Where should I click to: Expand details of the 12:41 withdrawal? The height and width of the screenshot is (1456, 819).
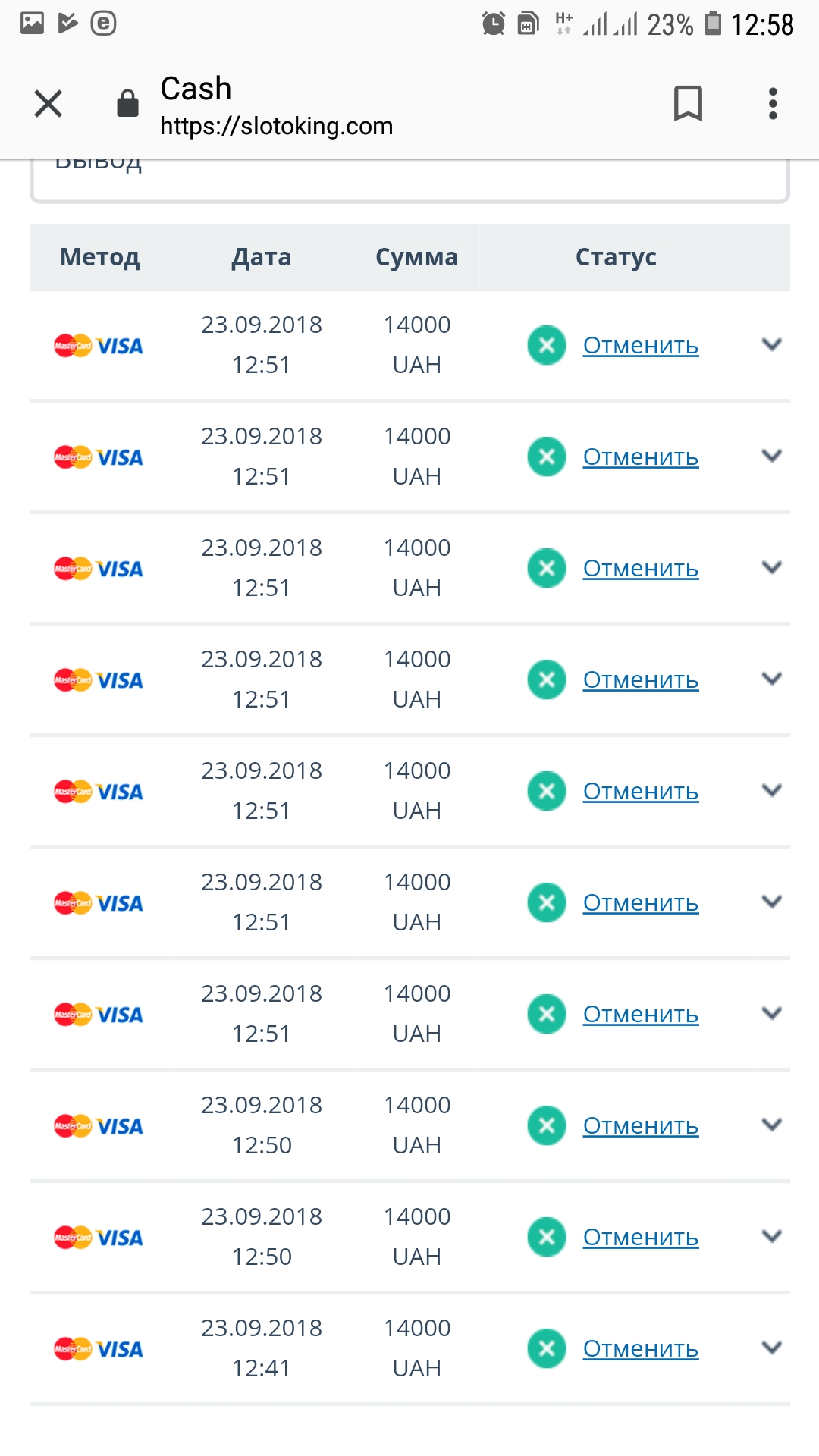(x=771, y=1348)
